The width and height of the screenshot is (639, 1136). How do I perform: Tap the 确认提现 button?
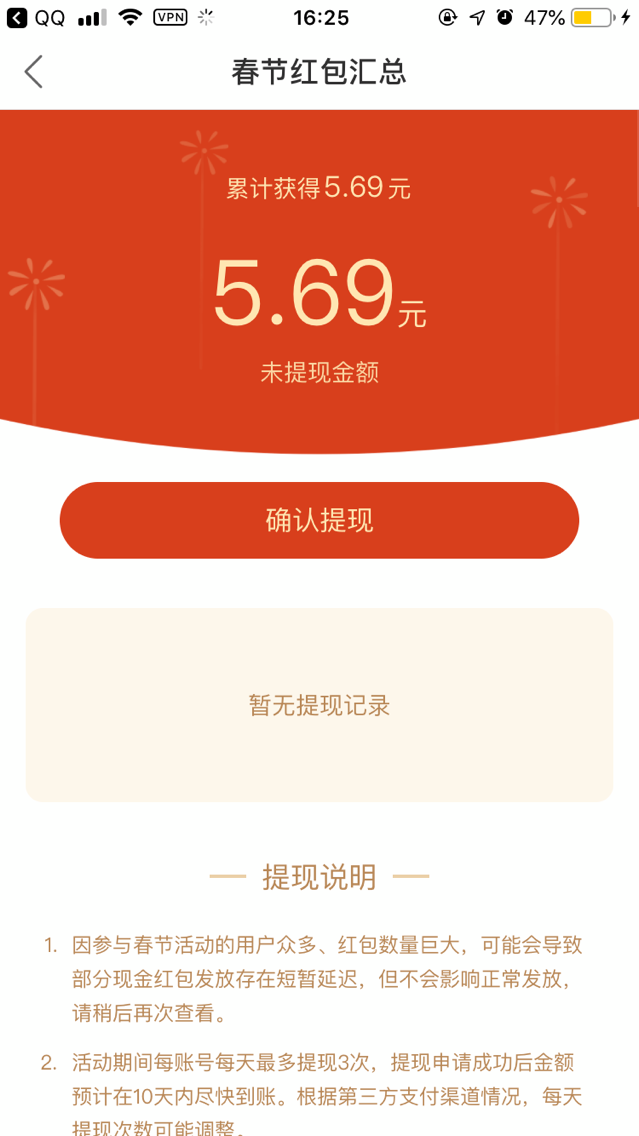[x=319, y=520]
